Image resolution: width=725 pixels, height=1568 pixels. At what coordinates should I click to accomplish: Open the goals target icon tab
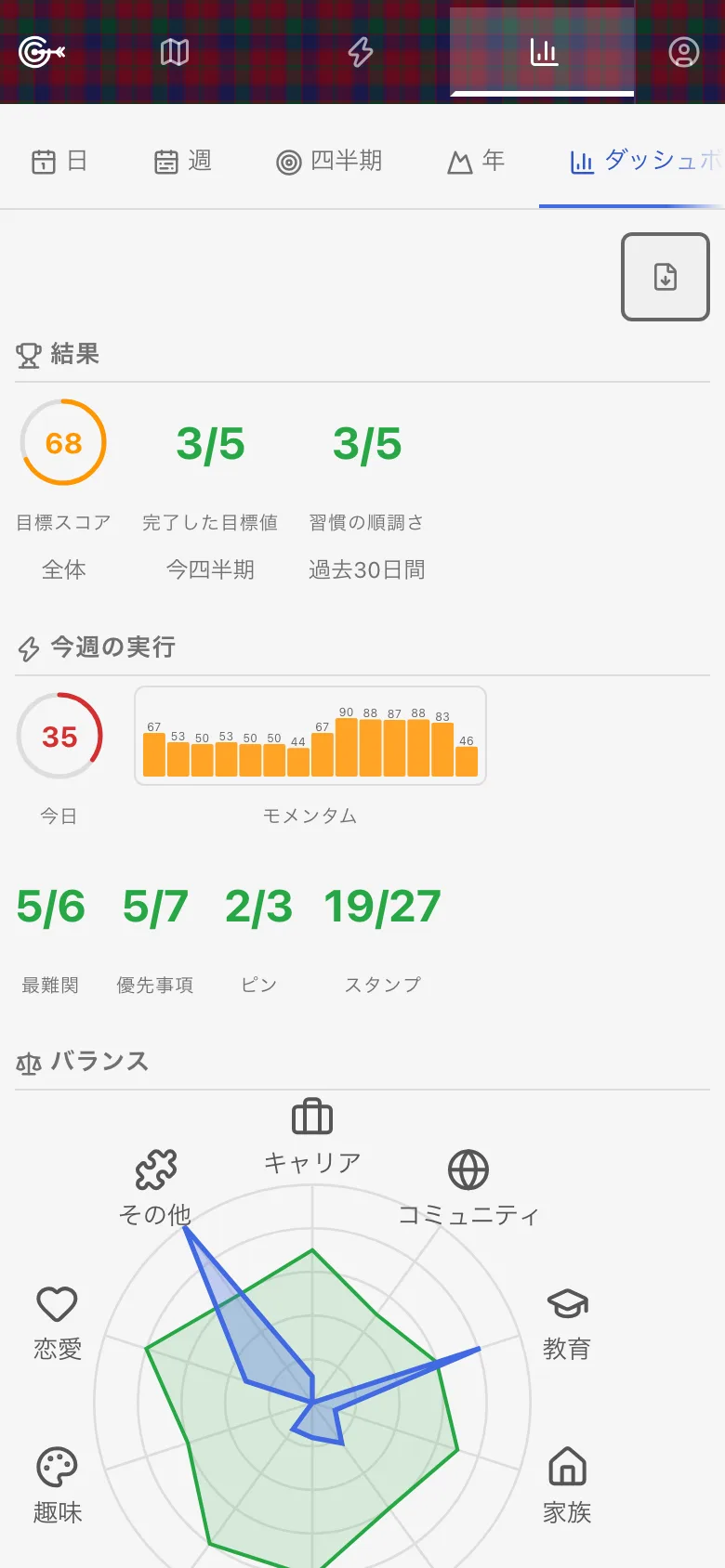click(42, 52)
